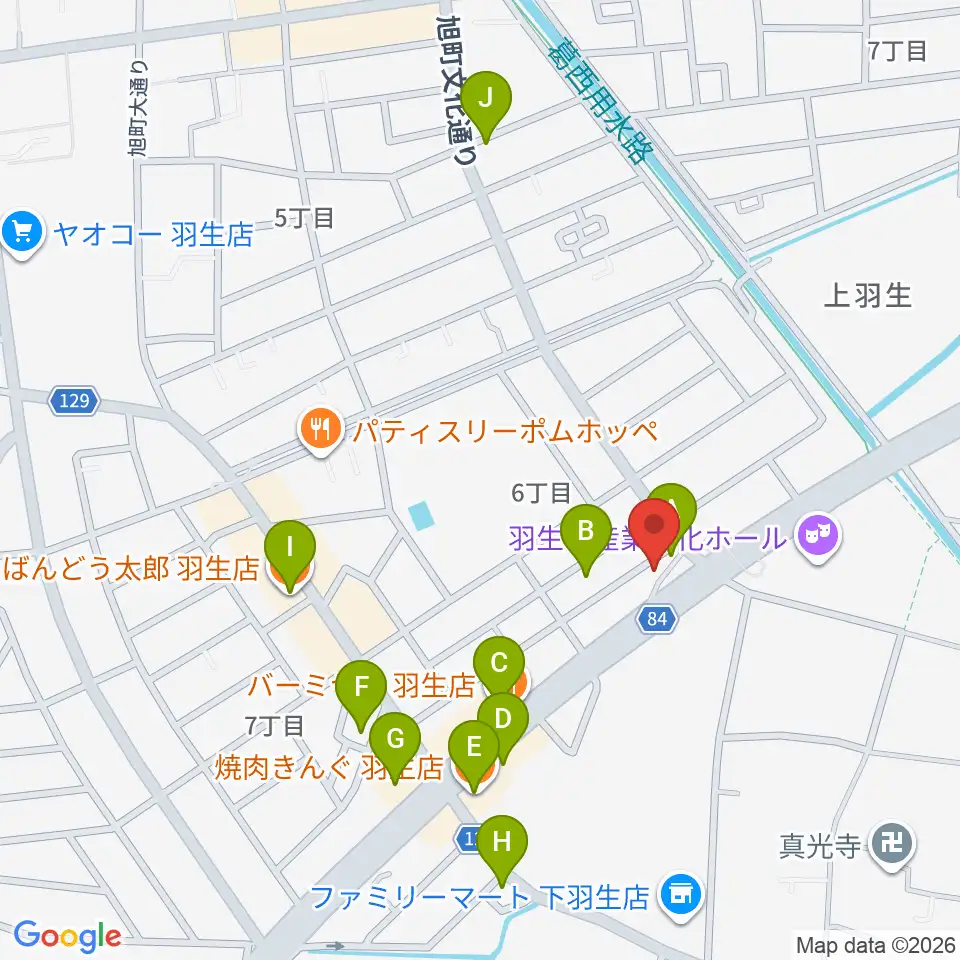Image resolution: width=960 pixels, height=960 pixels.
Task: Tap the green marker H
Action: [502, 852]
